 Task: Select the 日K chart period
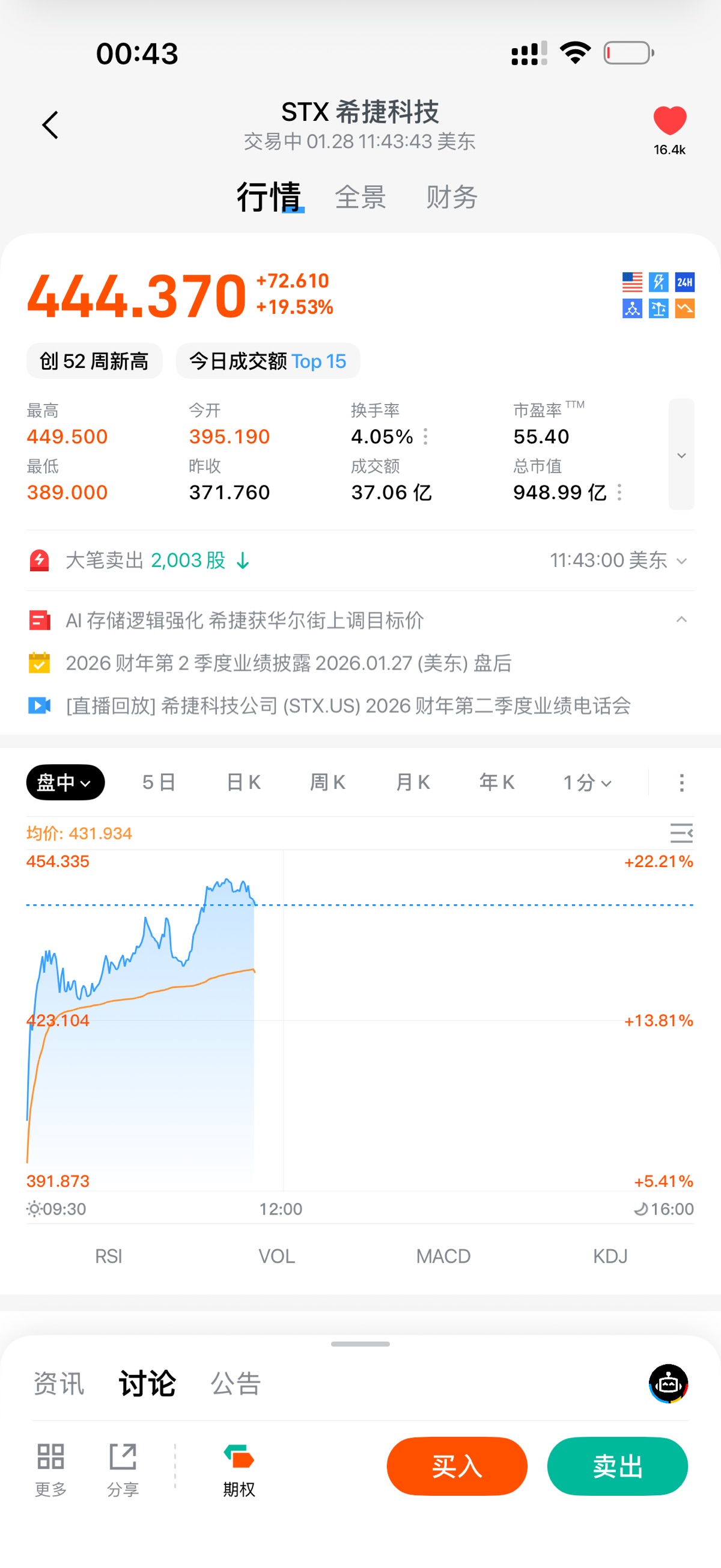point(243,782)
